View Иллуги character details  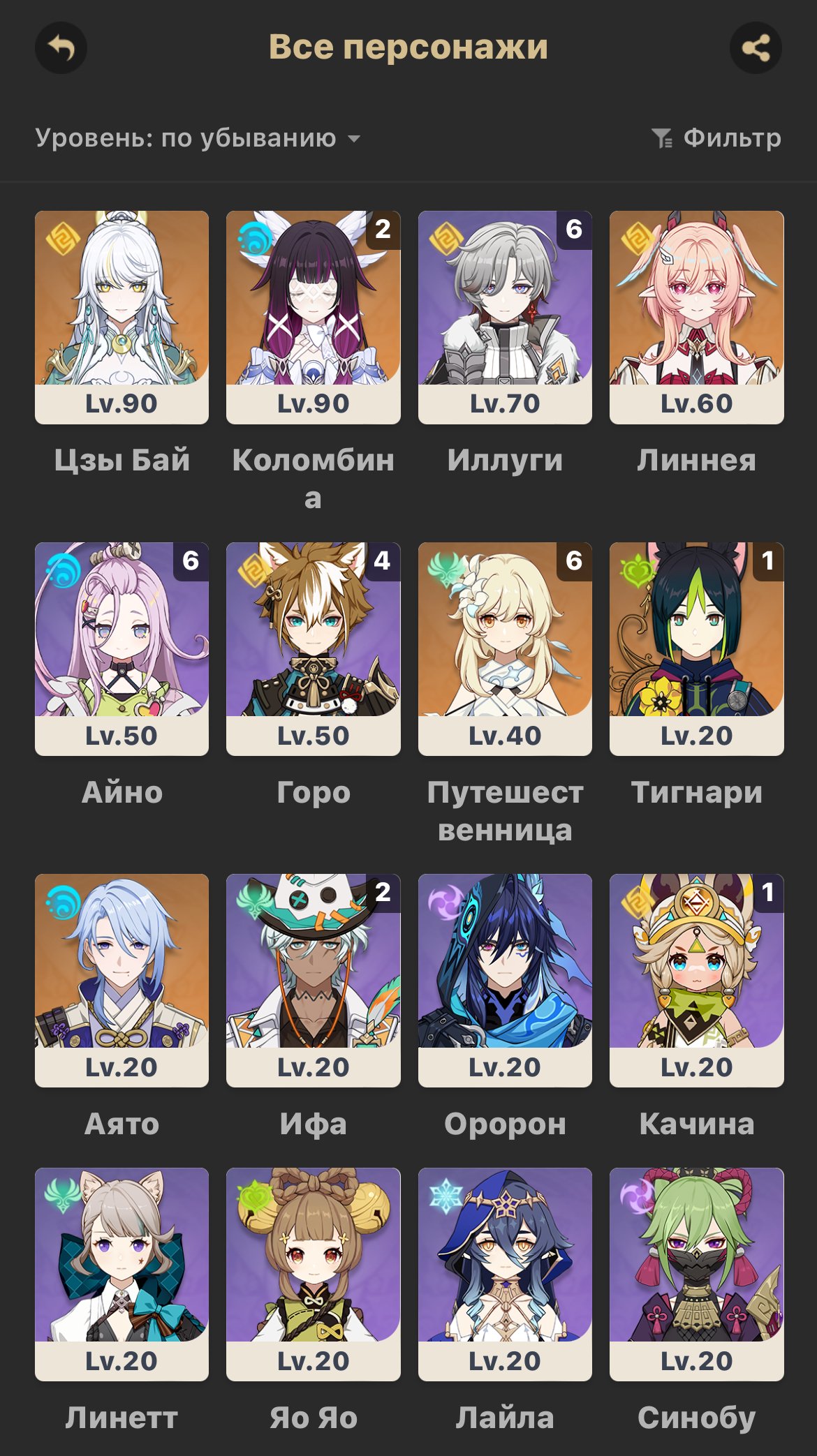[x=505, y=318]
